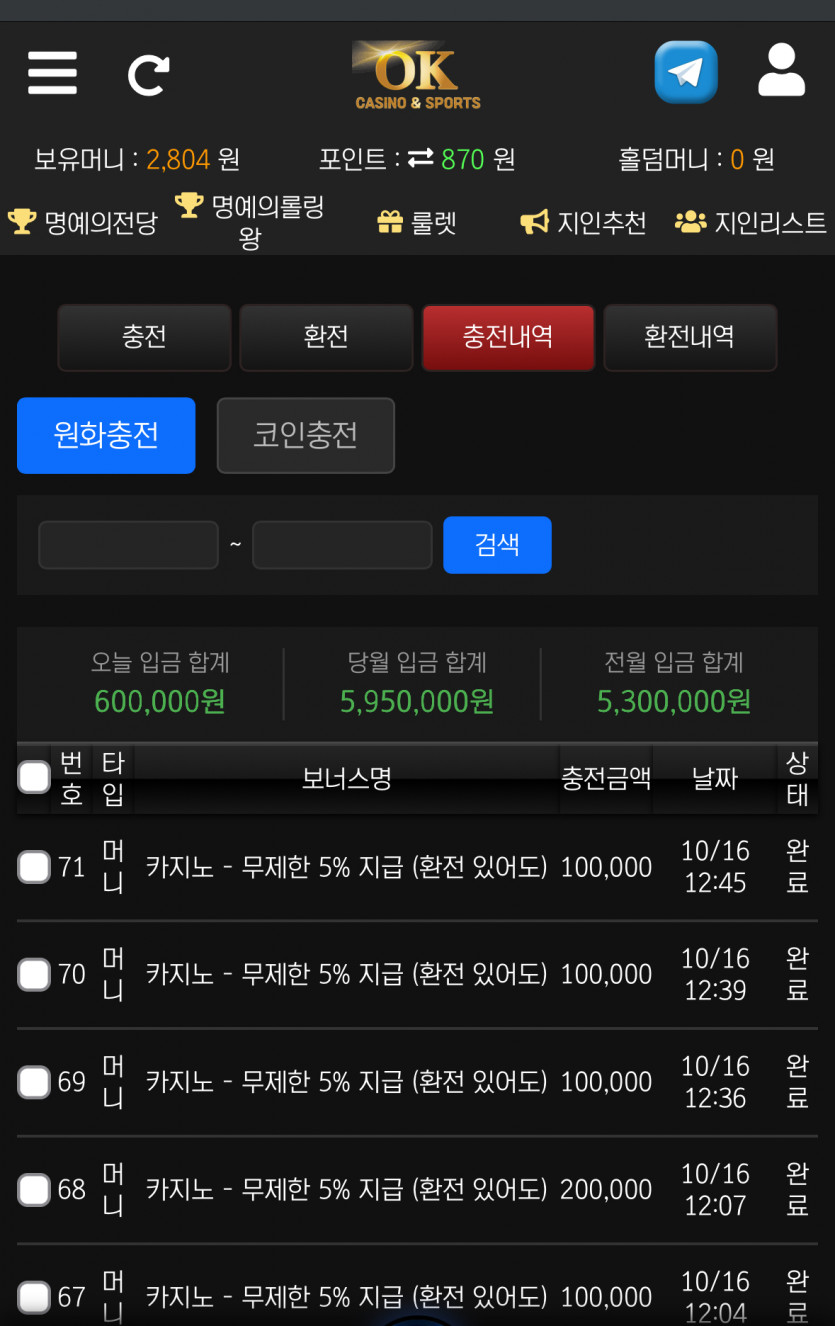
Task: Open 명예의전당 hall of fame
Action: pyautogui.click(x=83, y=222)
